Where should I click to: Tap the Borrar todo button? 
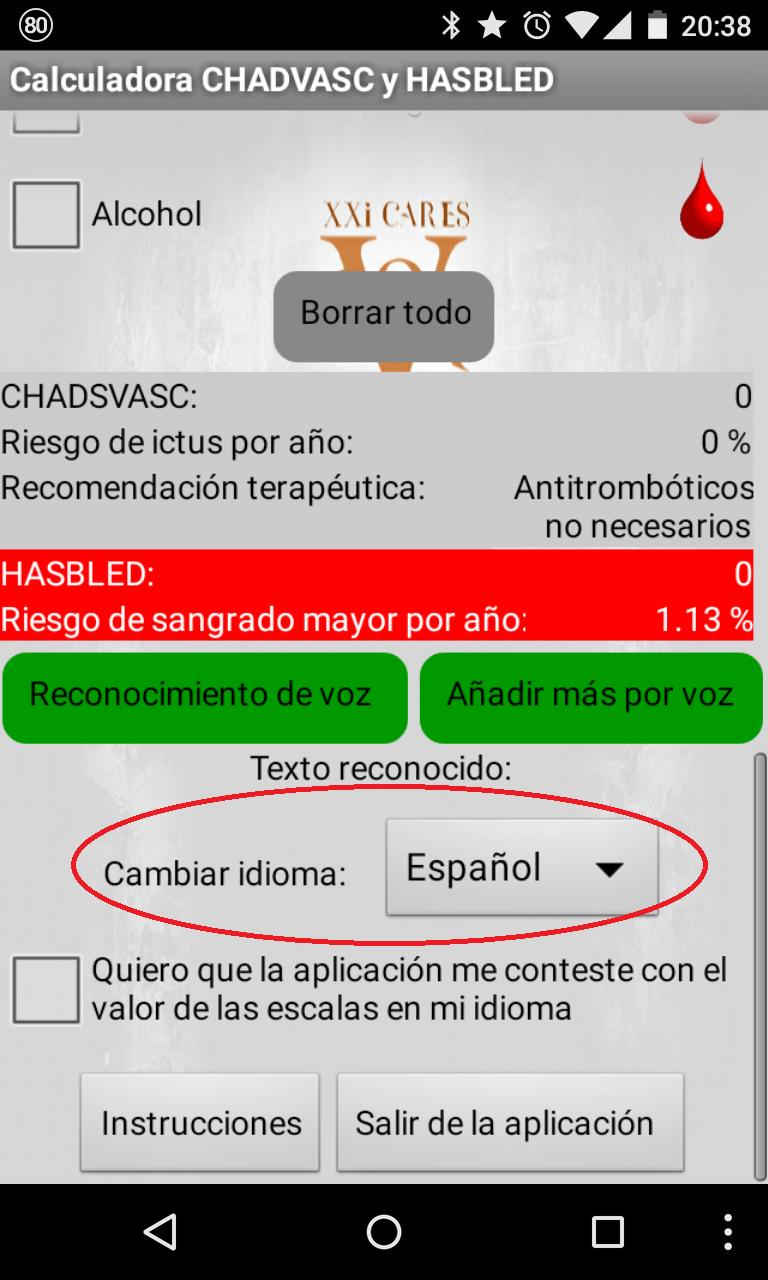click(x=384, y=315)
